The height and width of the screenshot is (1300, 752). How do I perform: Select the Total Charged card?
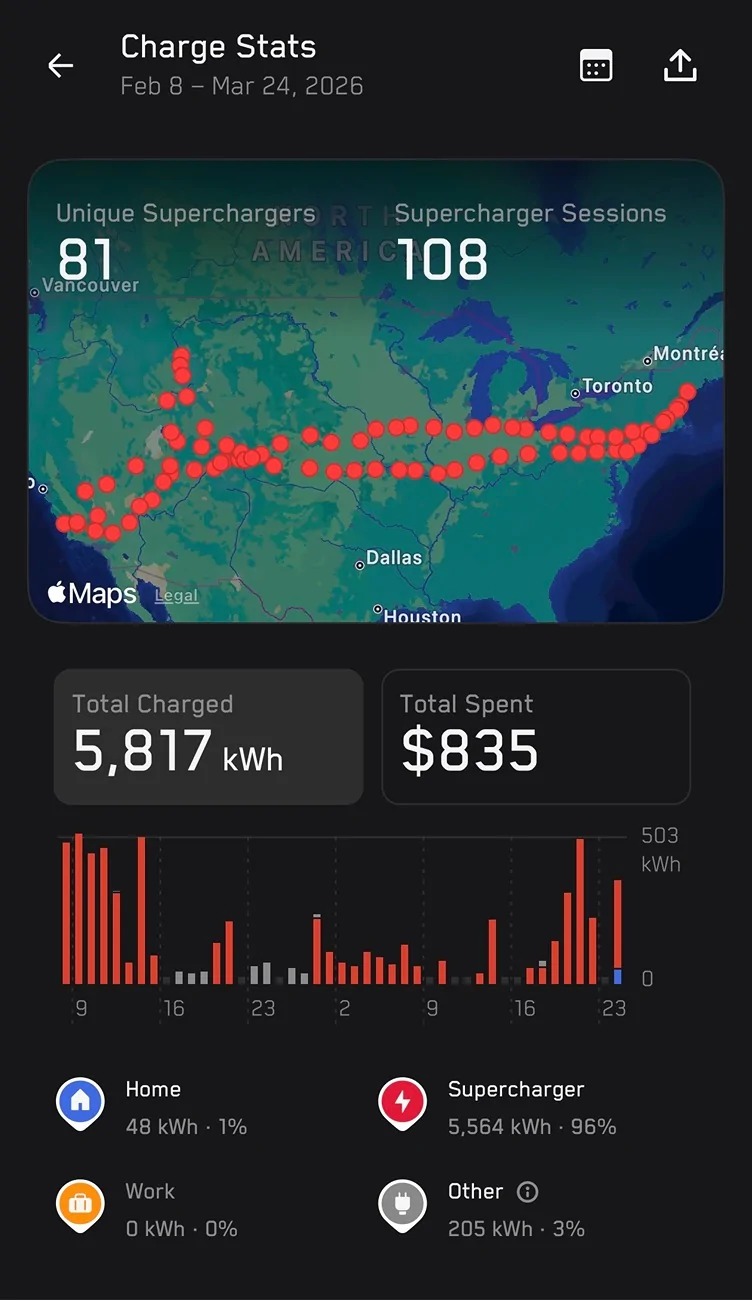pos(208,737)
